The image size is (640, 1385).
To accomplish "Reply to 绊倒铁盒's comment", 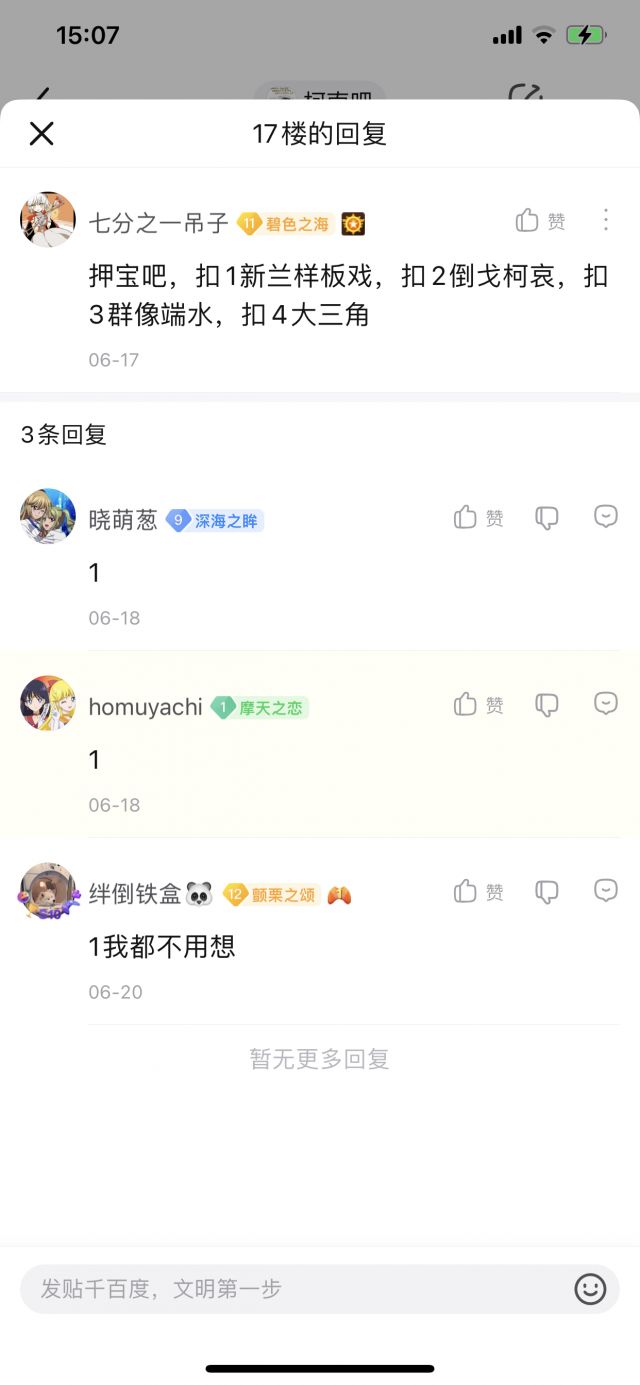I will click(605, 891).
